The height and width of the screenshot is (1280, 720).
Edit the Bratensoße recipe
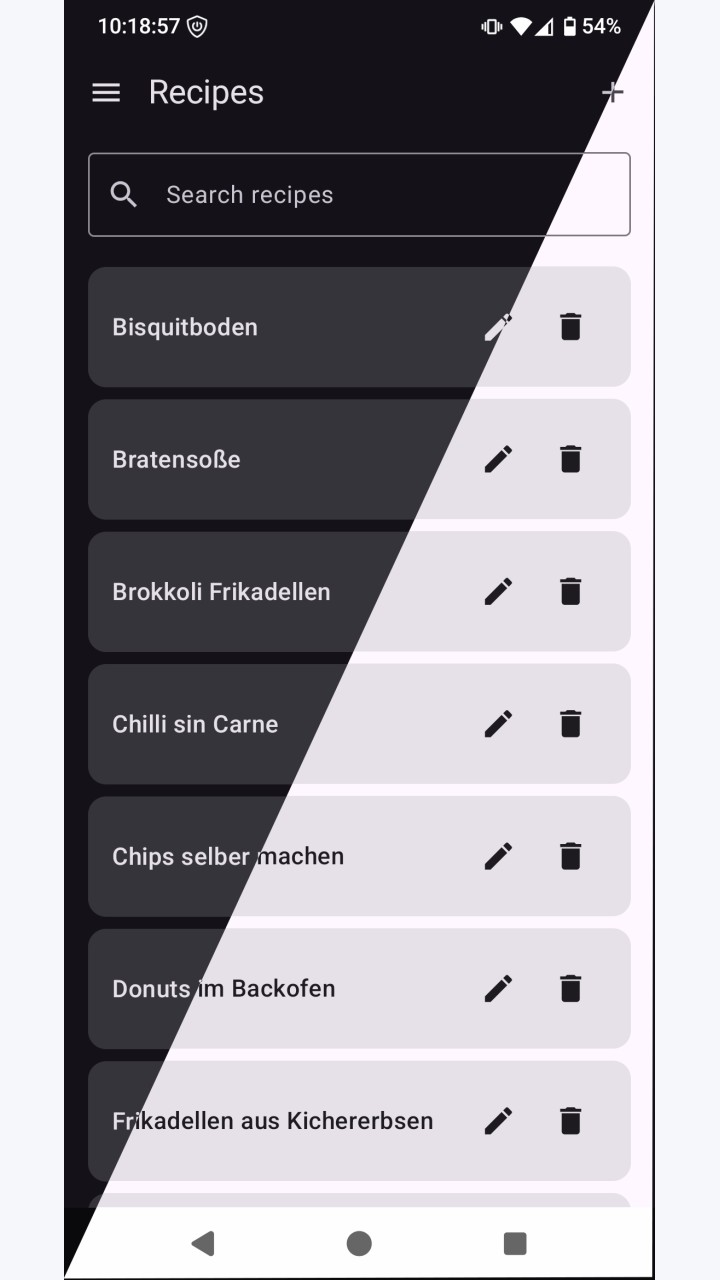click(x=498, y=459)
